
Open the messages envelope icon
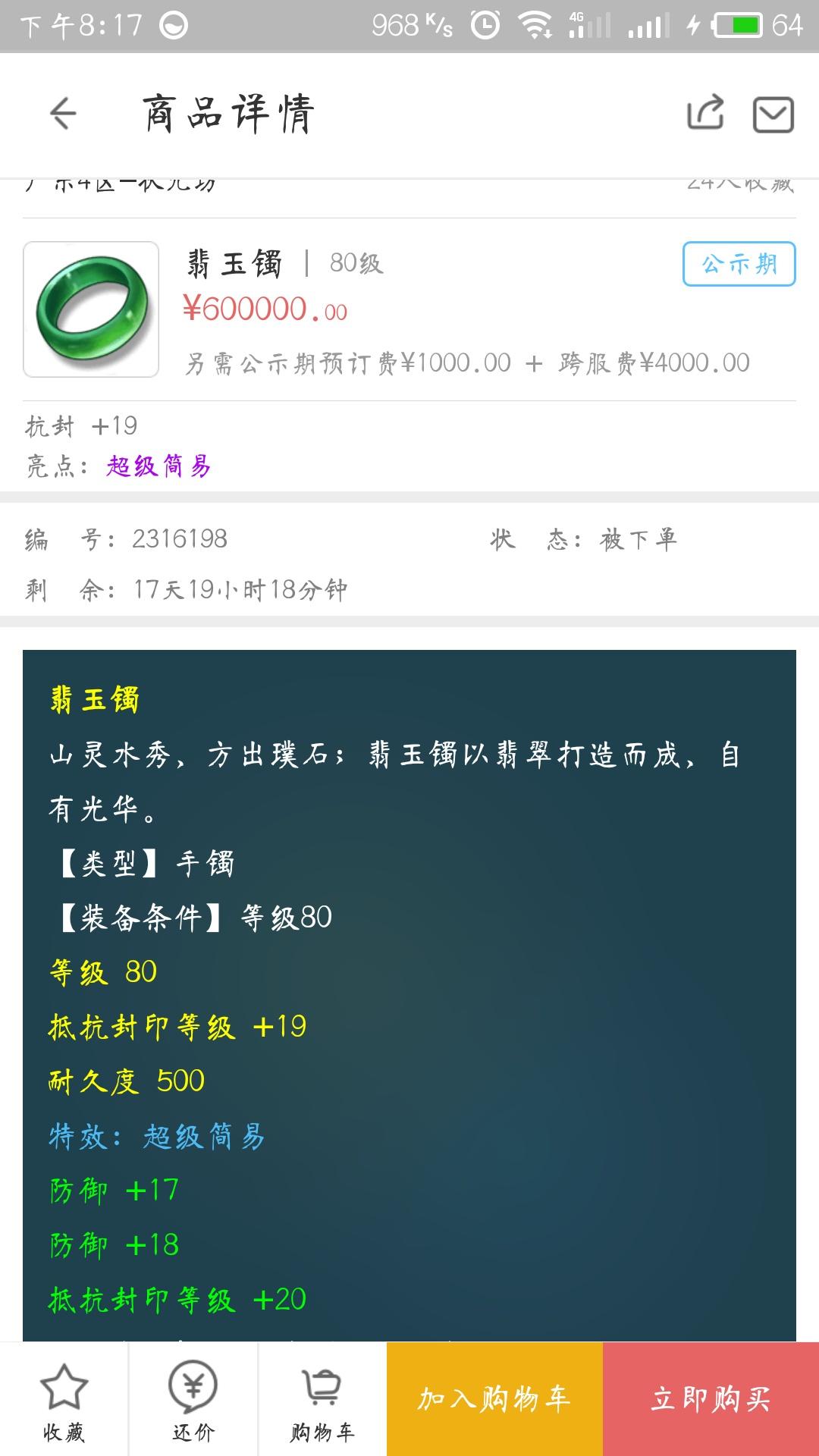(x=773, y=115)
